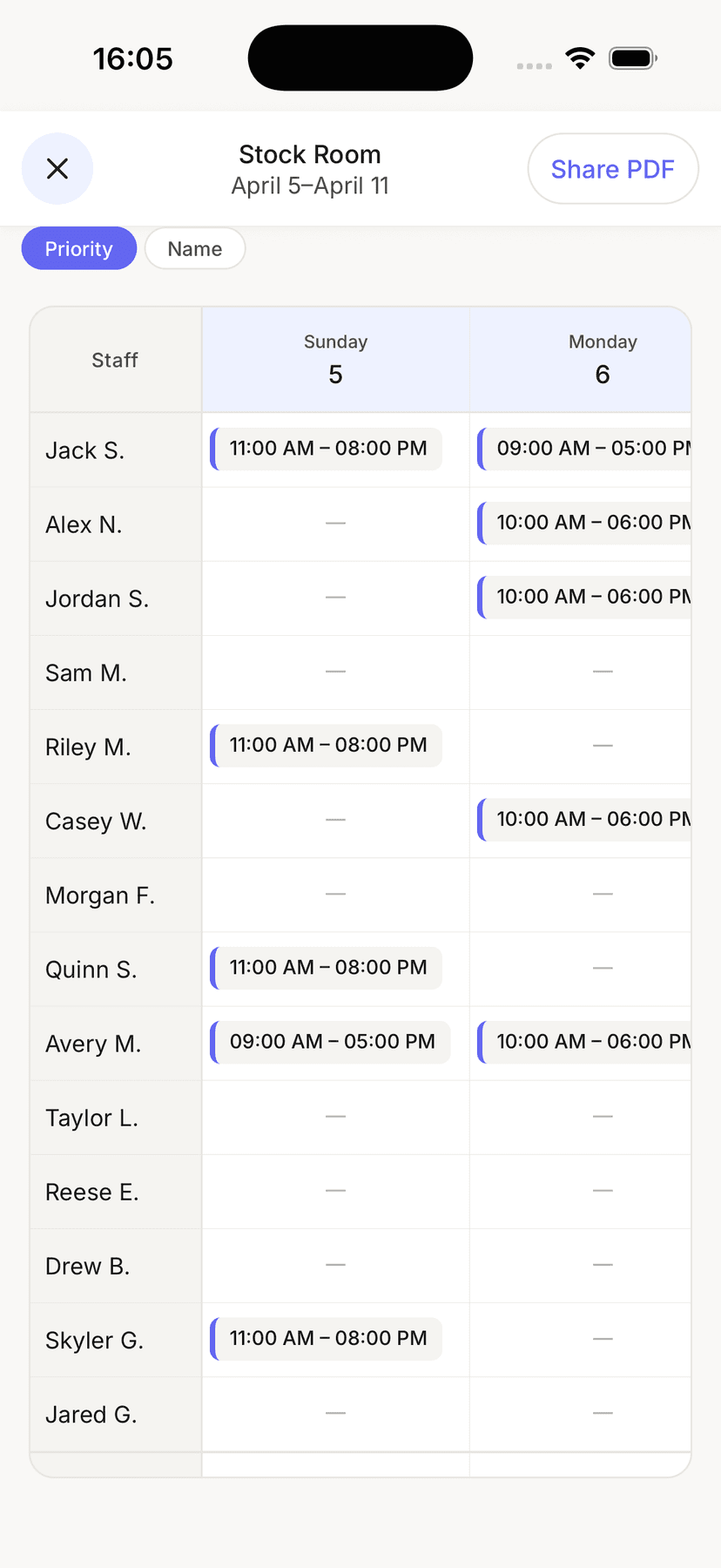This screenshot has height=1568, width=721.
Task: Select staff member Morgan F.'s name
Action: click(101, 895)
